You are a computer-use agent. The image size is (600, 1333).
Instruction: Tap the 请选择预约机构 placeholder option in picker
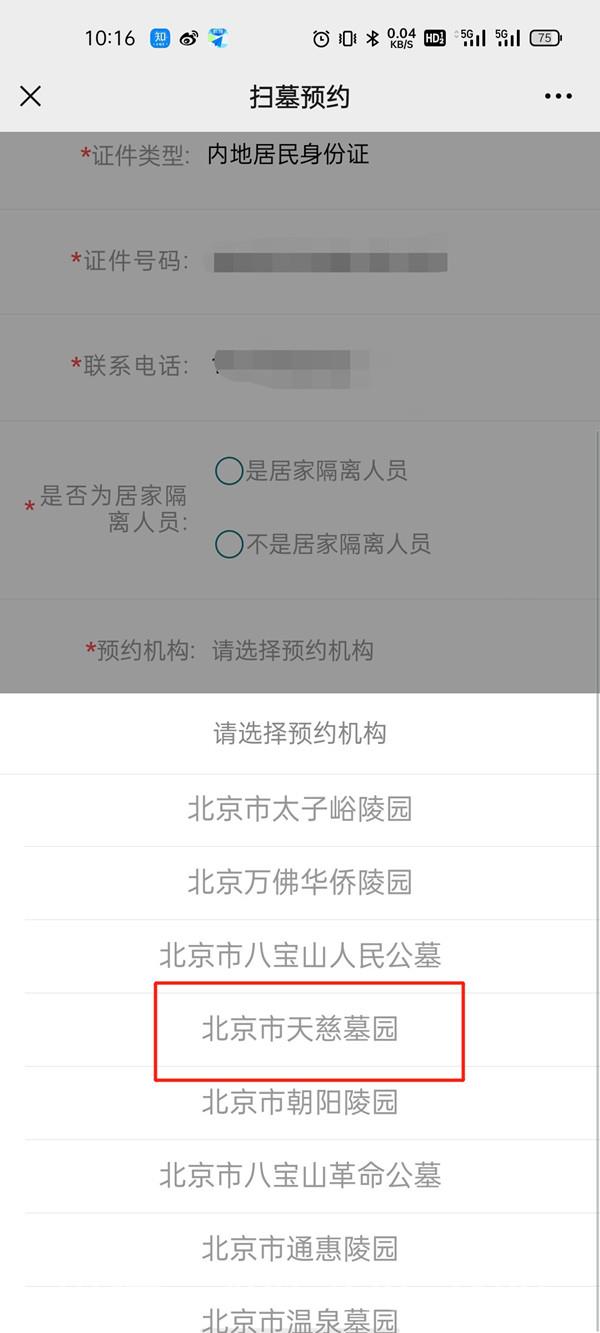point(300,734)
